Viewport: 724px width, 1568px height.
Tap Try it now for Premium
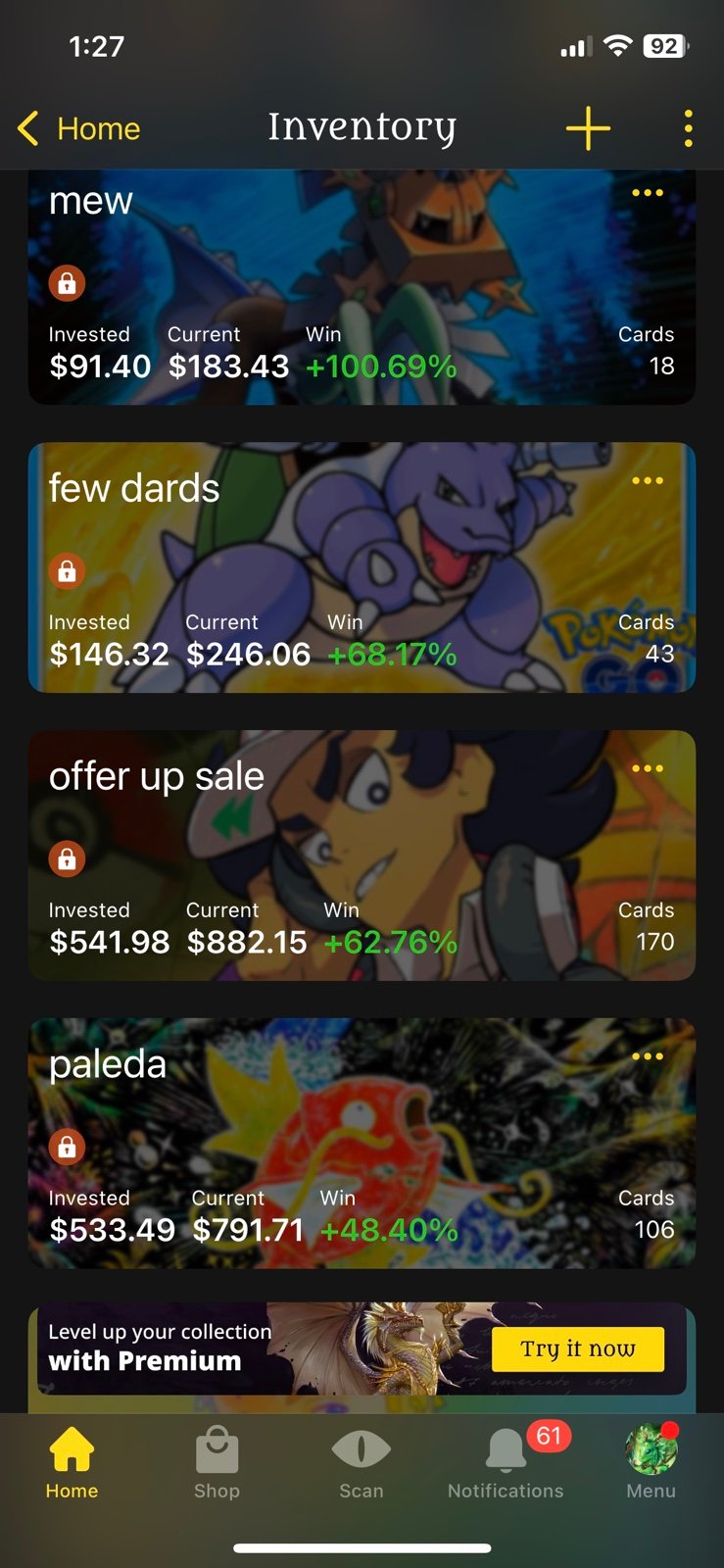click(x=578, y=1349)
